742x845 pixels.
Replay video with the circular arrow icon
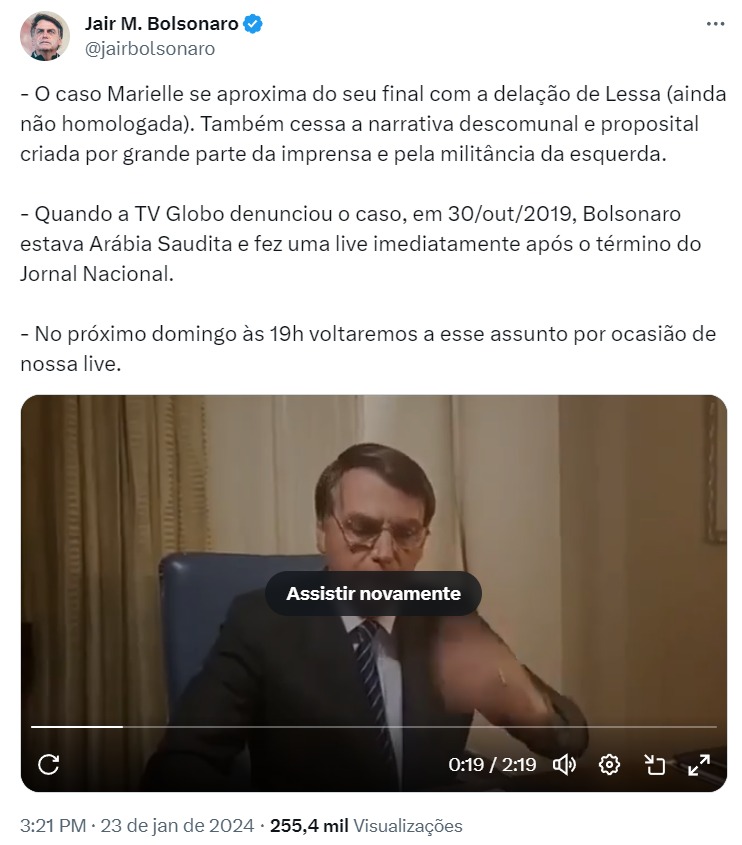pos(48,765)
